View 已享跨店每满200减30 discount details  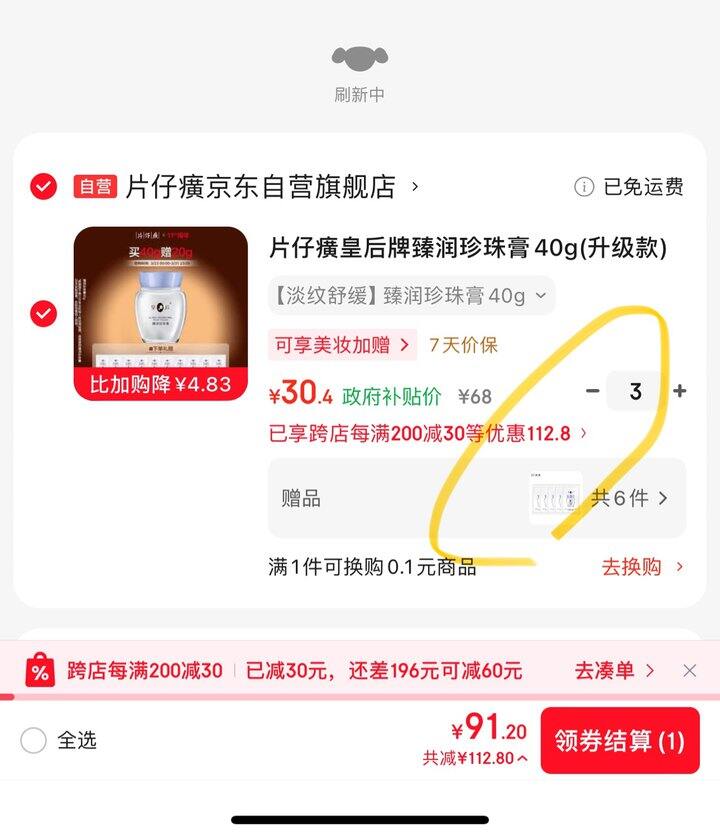pos(430,434)
